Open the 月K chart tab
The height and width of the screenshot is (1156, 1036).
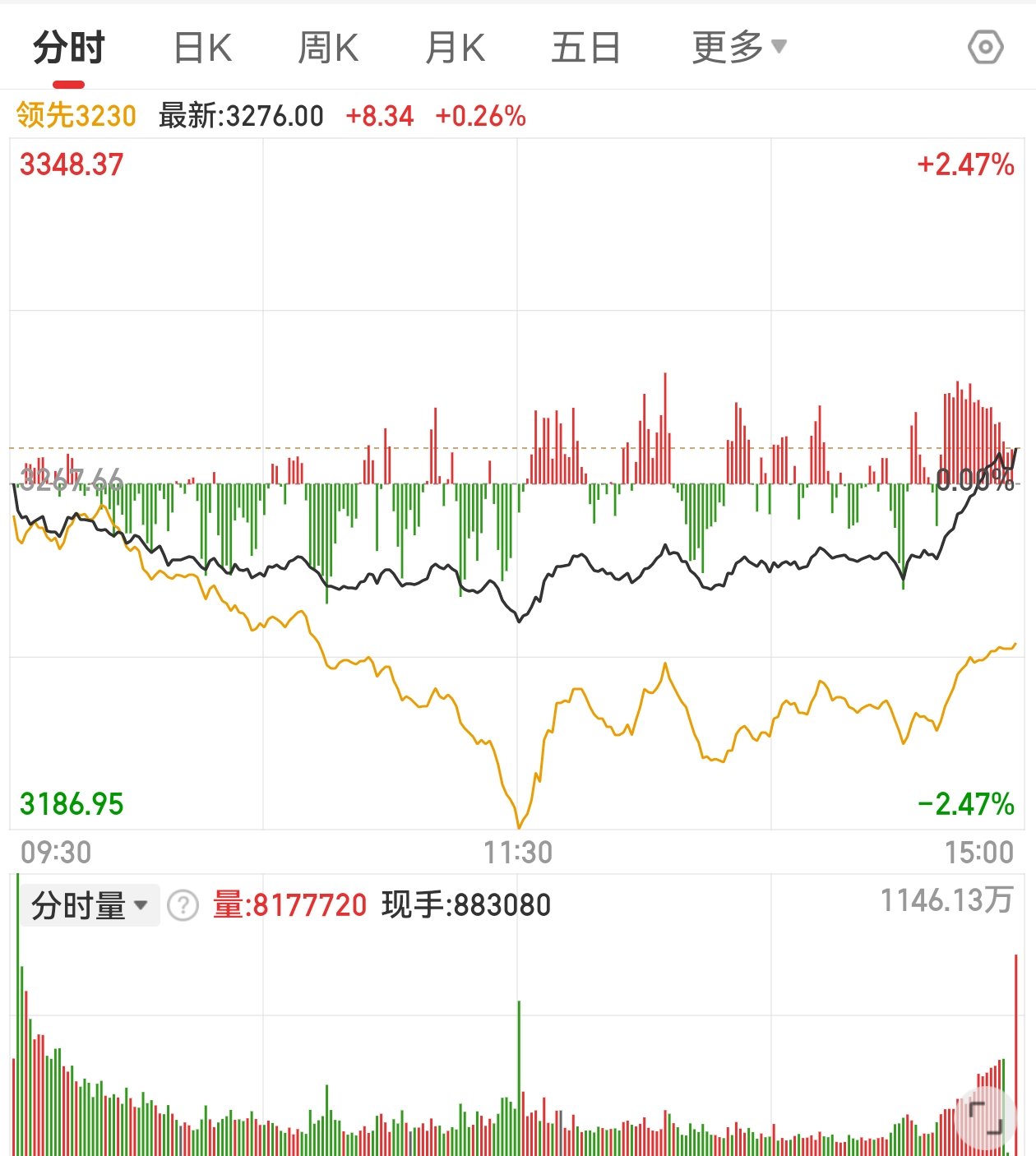tap(456, 48)
